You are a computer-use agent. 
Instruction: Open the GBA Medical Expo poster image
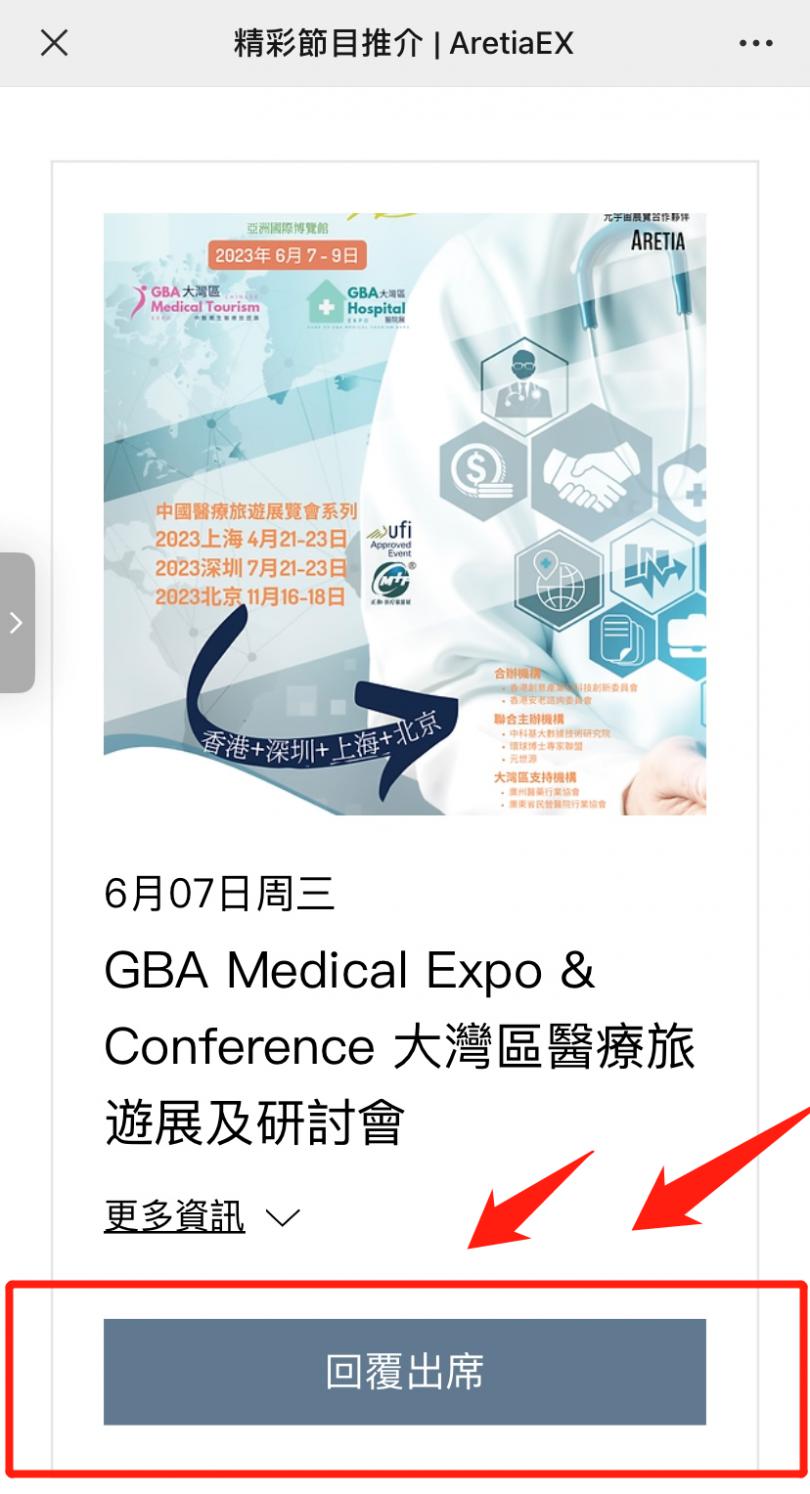(404, 514)
